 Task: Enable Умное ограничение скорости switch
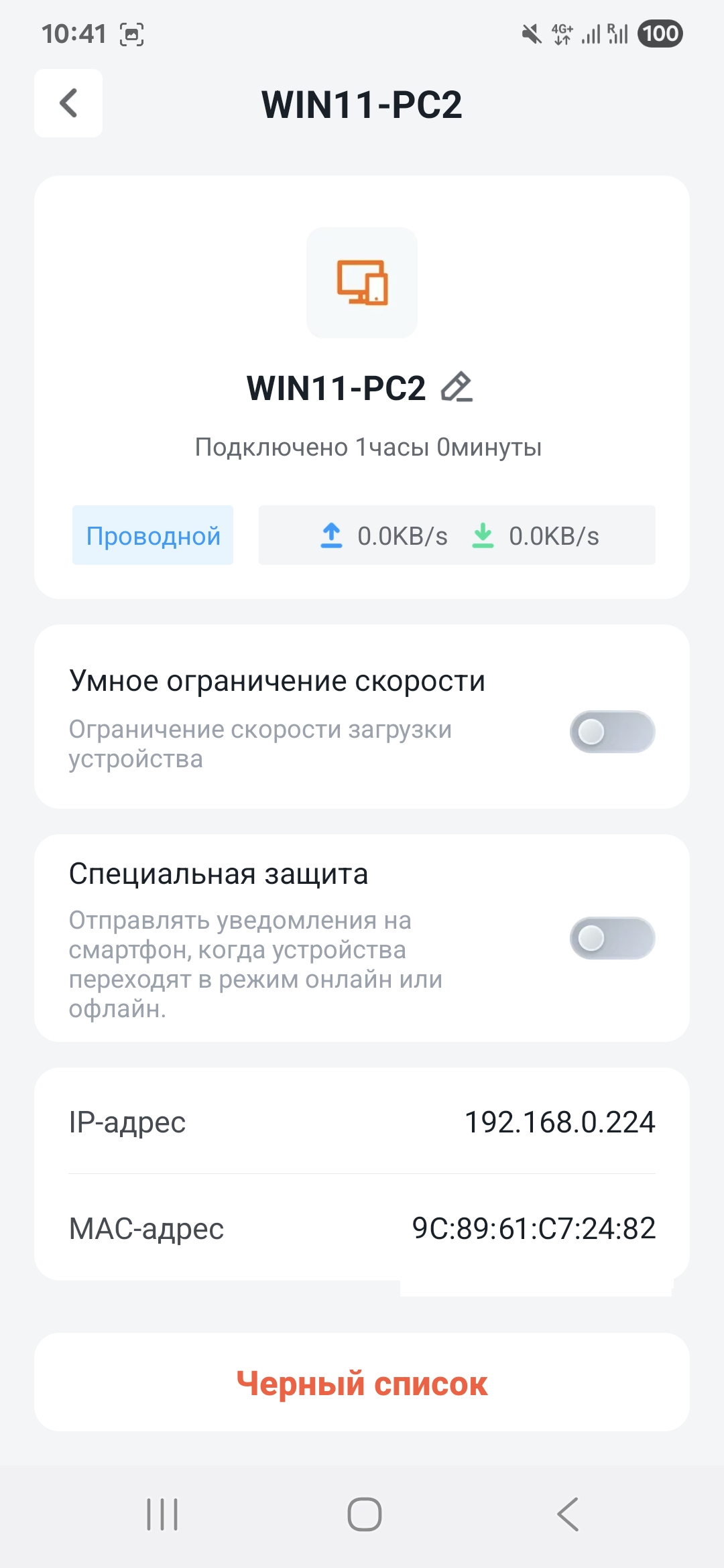pos(611,732)
